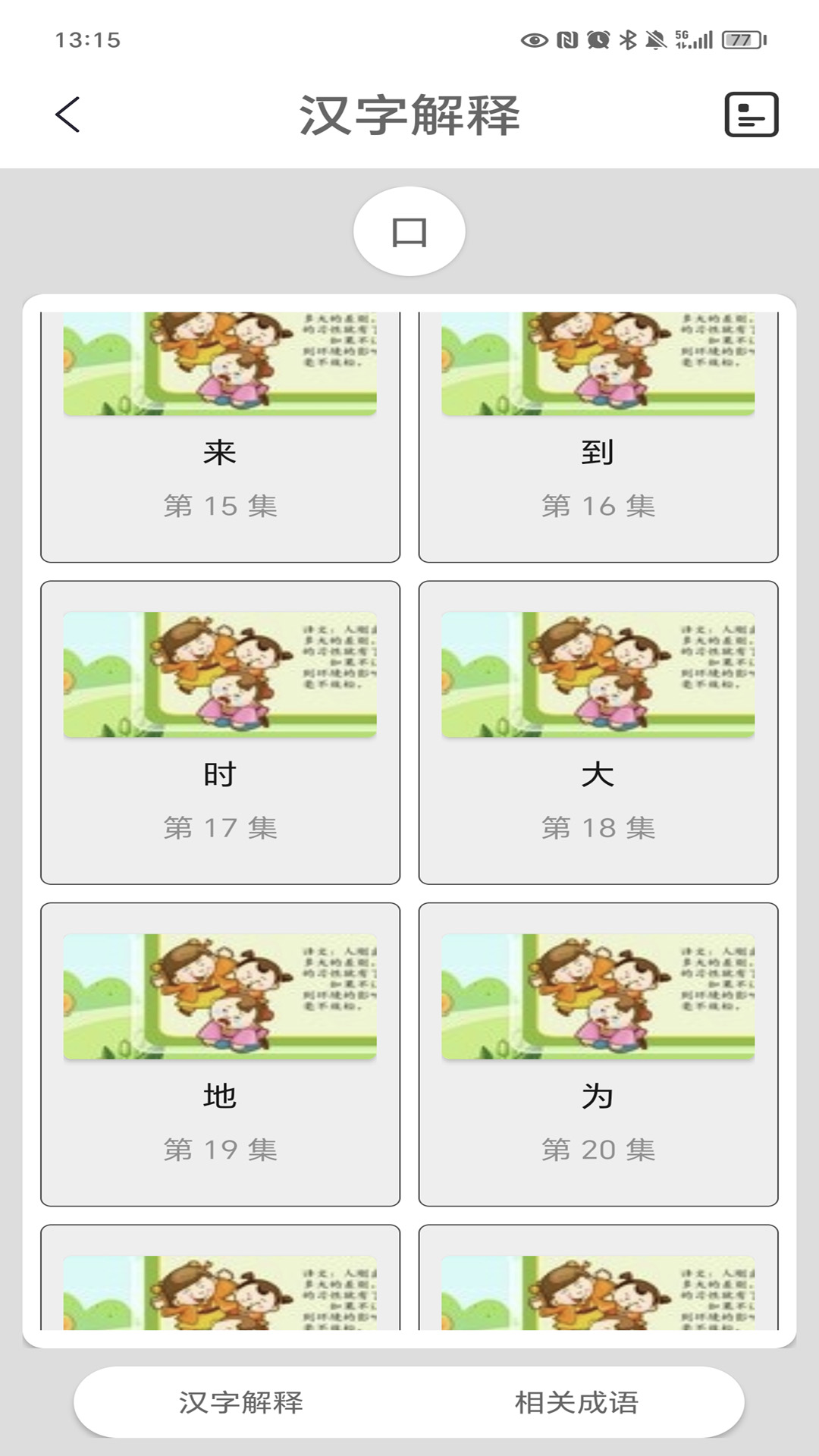The width and height of the screenshot is (819, 1456).
Task: Switch to the 汉字解释 tab
Action: [241, 1402]
